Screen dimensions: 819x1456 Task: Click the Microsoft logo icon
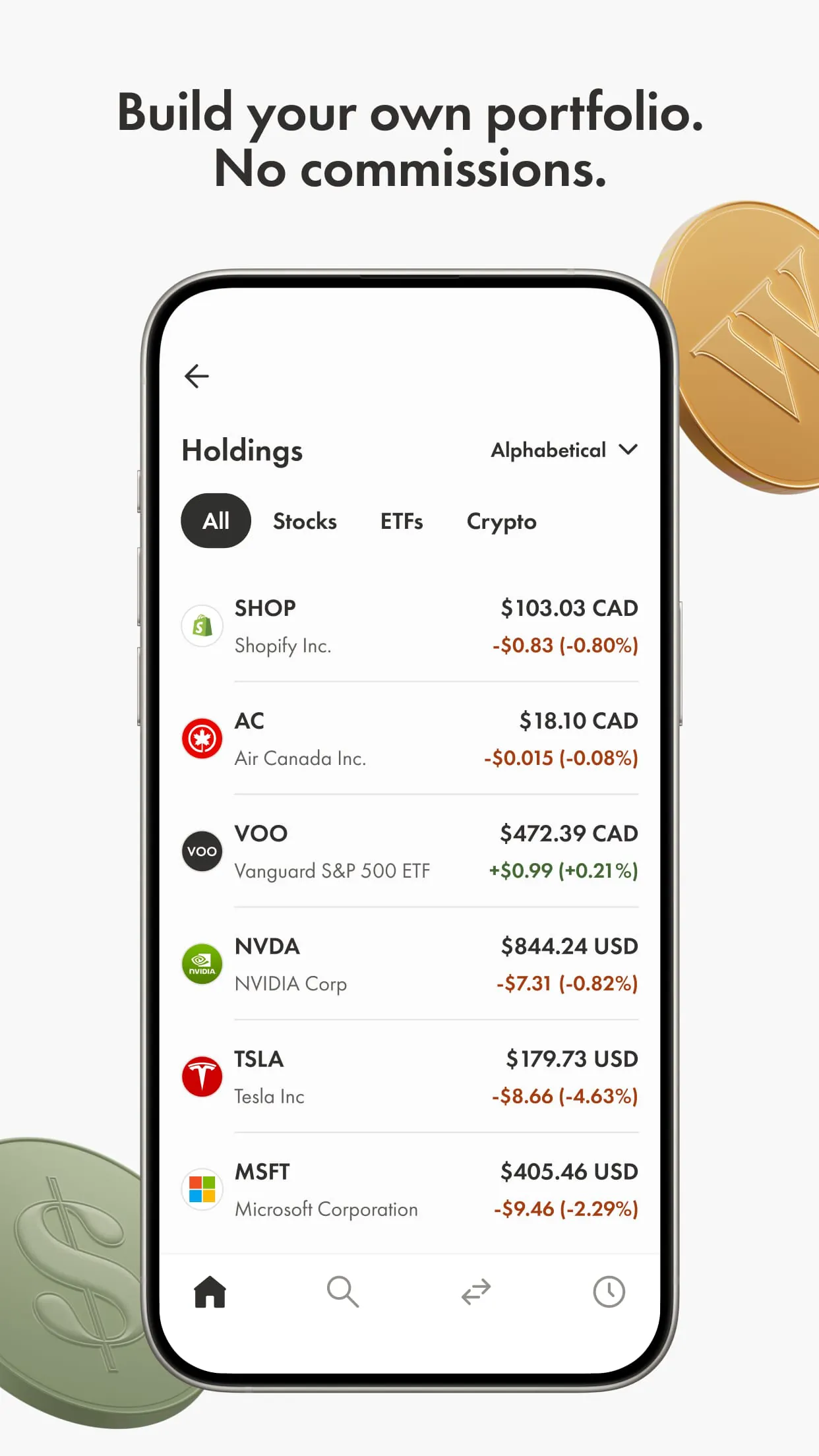tap(202, 1189)
